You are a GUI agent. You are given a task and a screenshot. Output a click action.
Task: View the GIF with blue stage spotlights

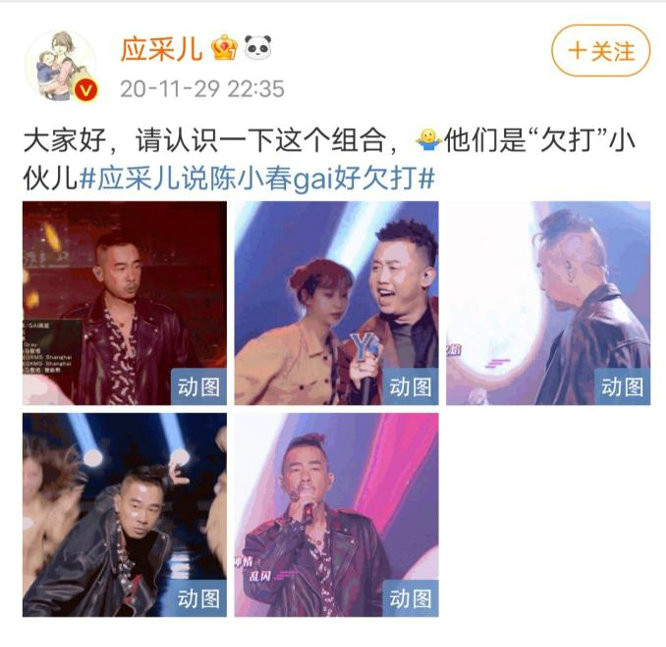pos(124,515)
